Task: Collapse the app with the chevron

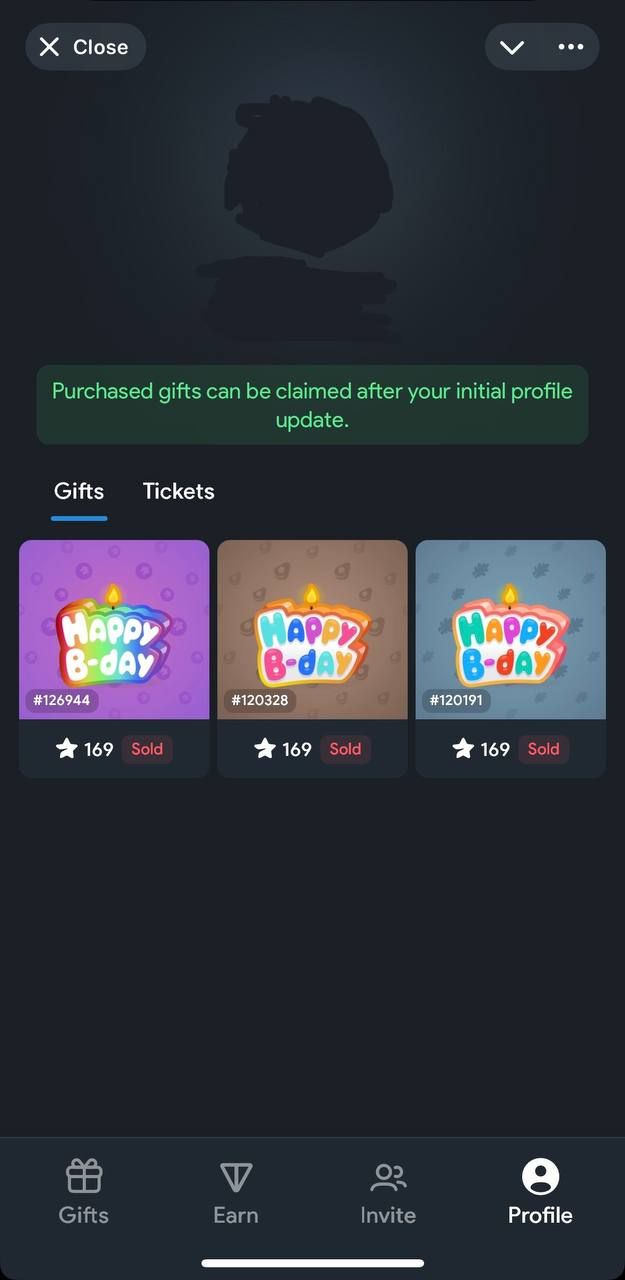Action: pyautogui.click(x=512, y=47)
